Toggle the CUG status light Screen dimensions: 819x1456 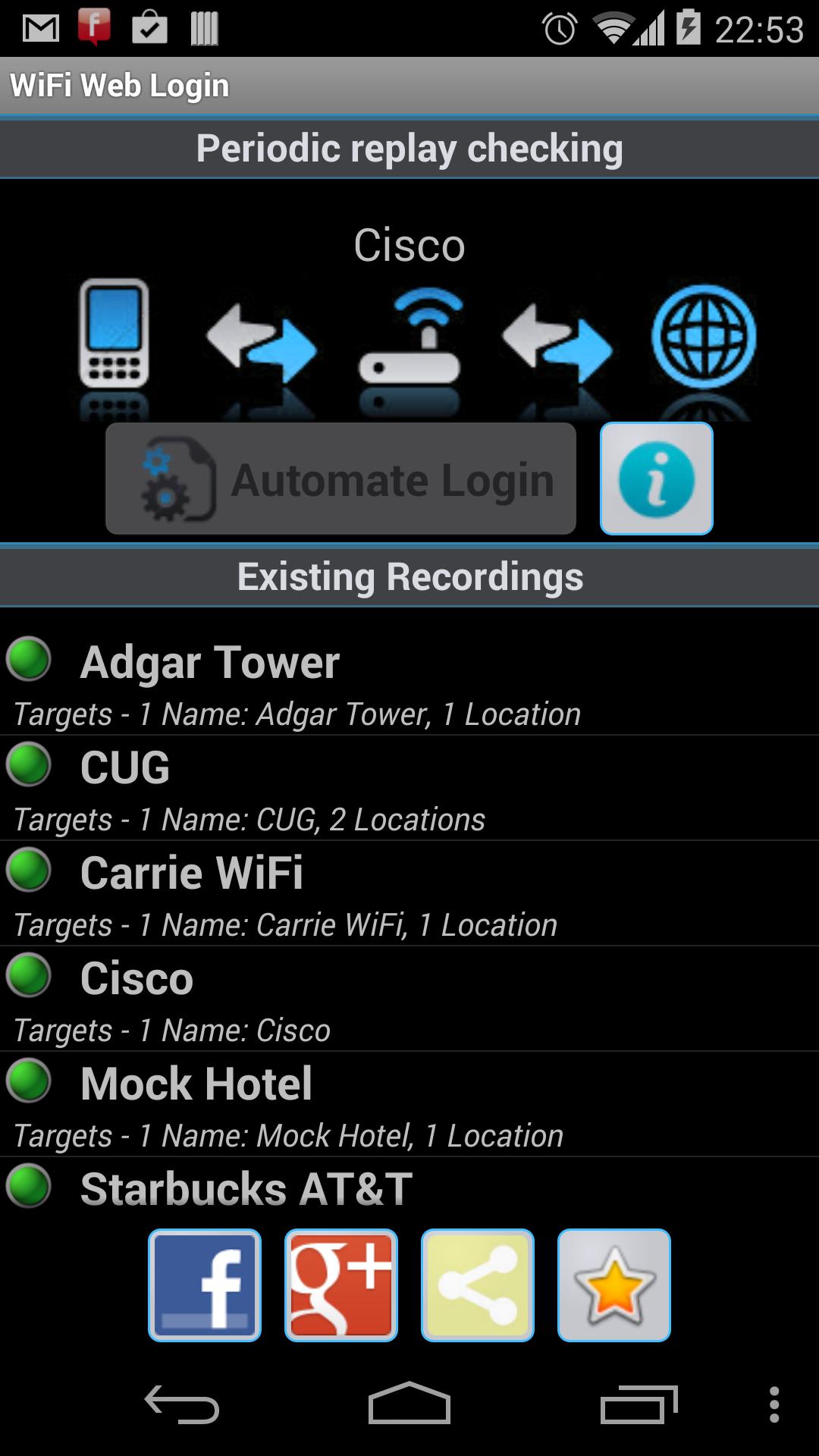coord(27,764)
